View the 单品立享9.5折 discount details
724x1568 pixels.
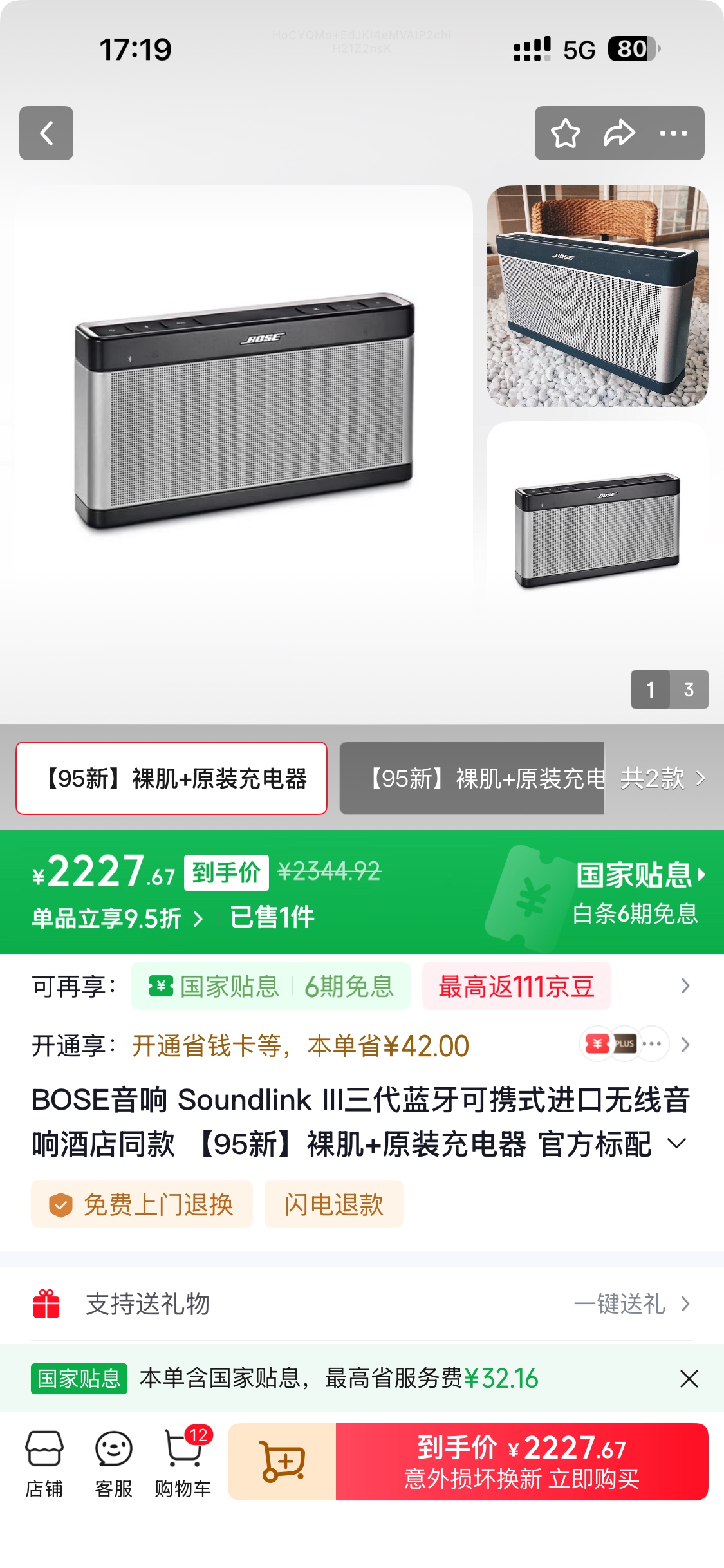(117, 918)
